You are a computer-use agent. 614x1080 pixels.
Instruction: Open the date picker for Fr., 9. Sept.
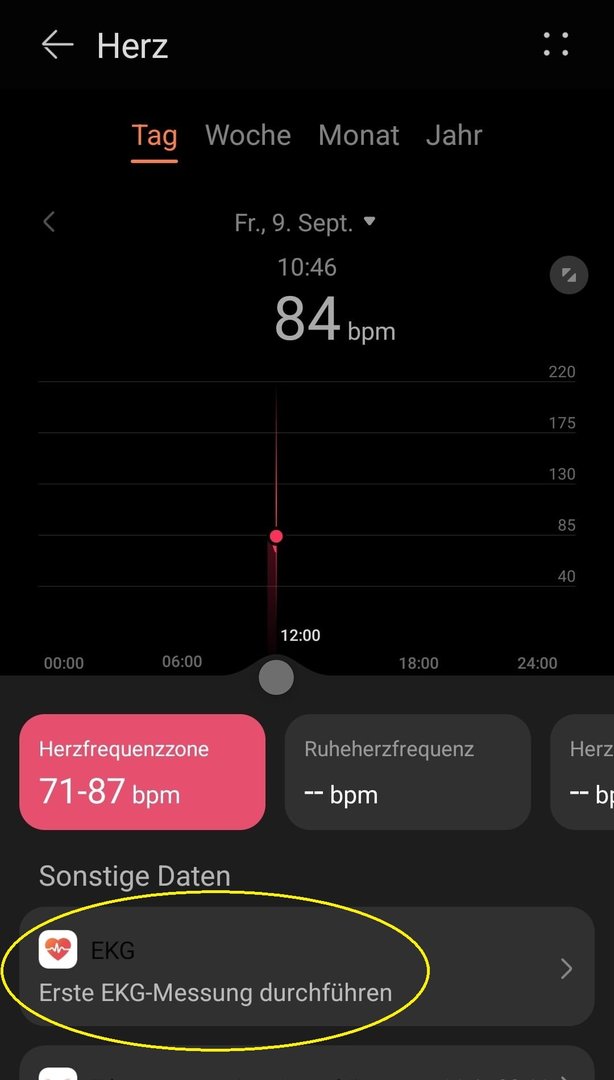[x=306, y=223]
